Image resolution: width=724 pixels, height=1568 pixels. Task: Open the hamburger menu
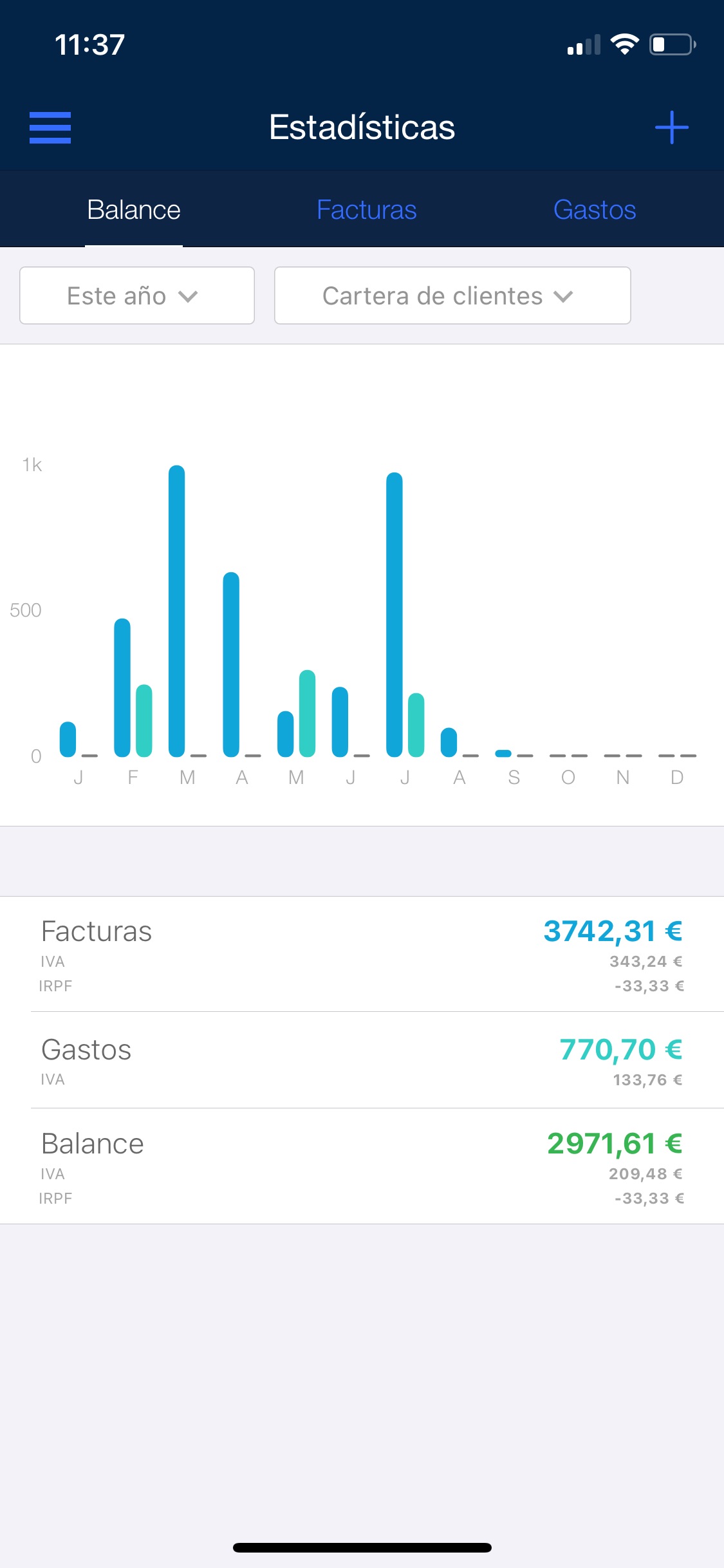[x=50, y=127]
